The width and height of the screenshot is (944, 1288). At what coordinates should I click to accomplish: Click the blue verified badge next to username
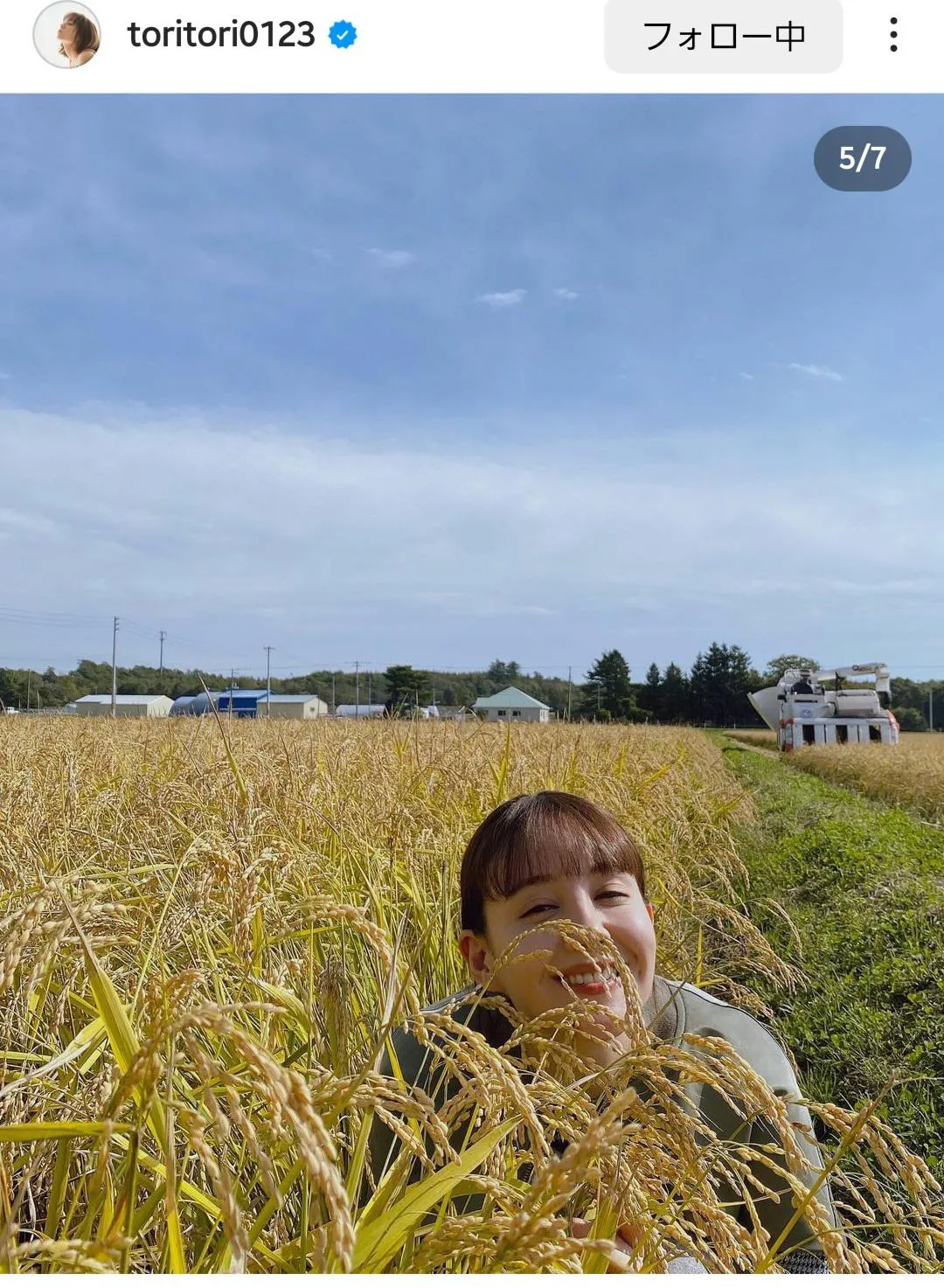coord(341,33)
